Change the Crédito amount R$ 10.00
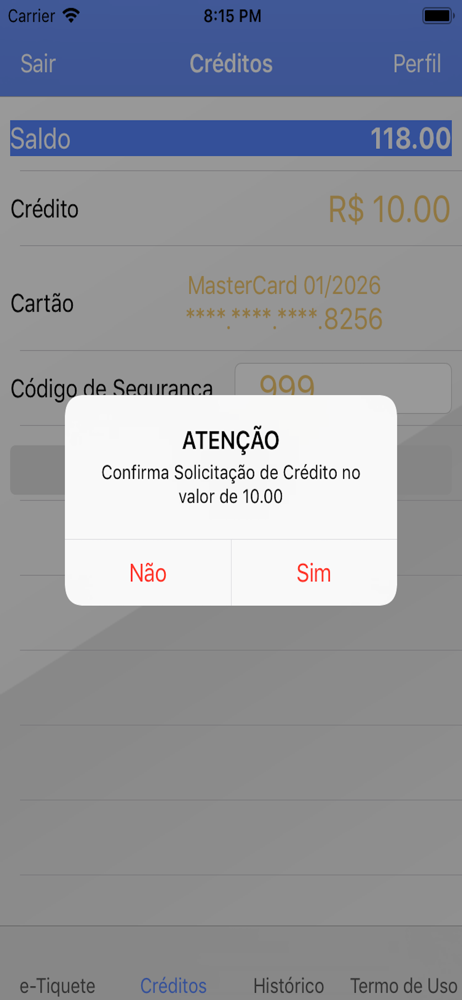Image resolution: width=462 pixels, height=1000 pixels. point(389,209)
